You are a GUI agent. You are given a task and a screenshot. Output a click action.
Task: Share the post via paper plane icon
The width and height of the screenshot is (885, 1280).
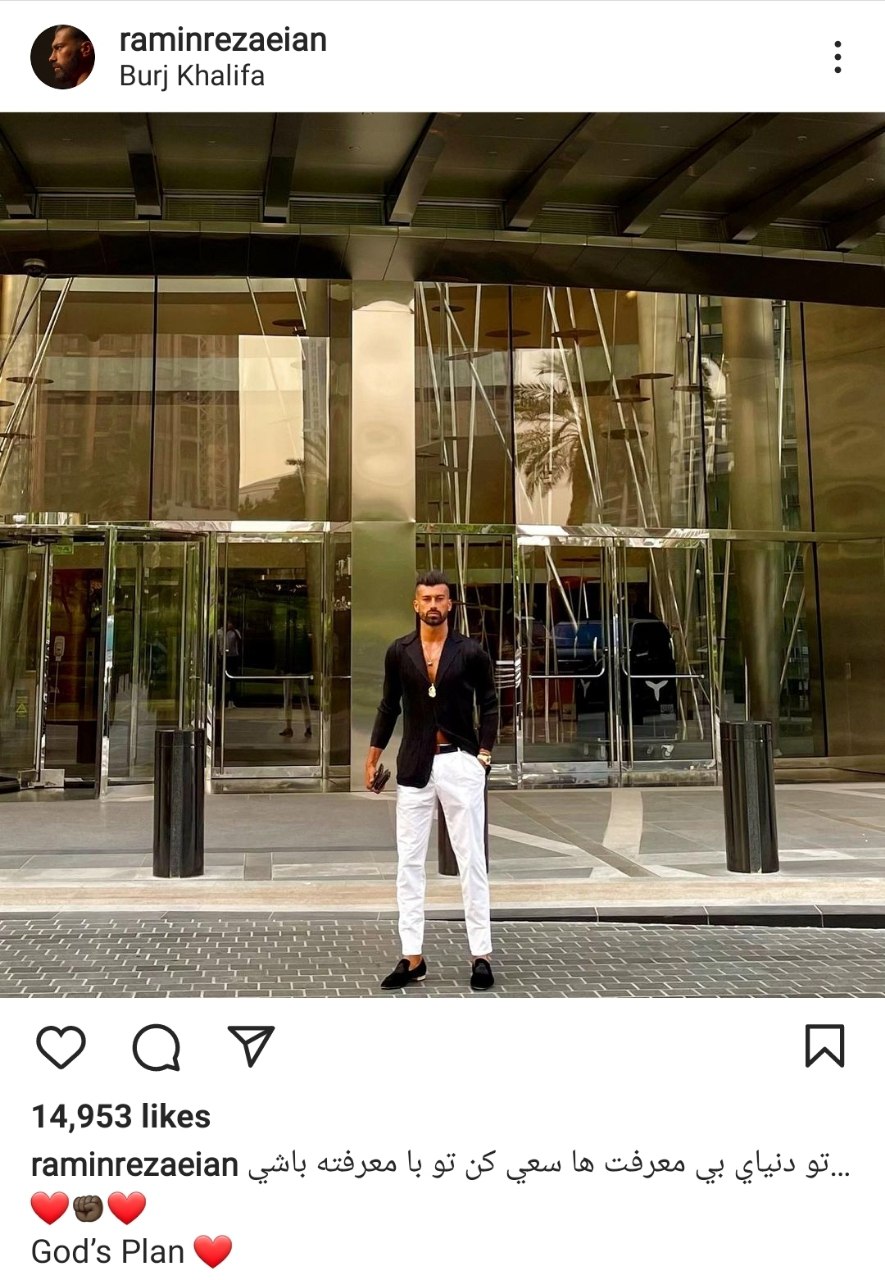pos(251,1046)
